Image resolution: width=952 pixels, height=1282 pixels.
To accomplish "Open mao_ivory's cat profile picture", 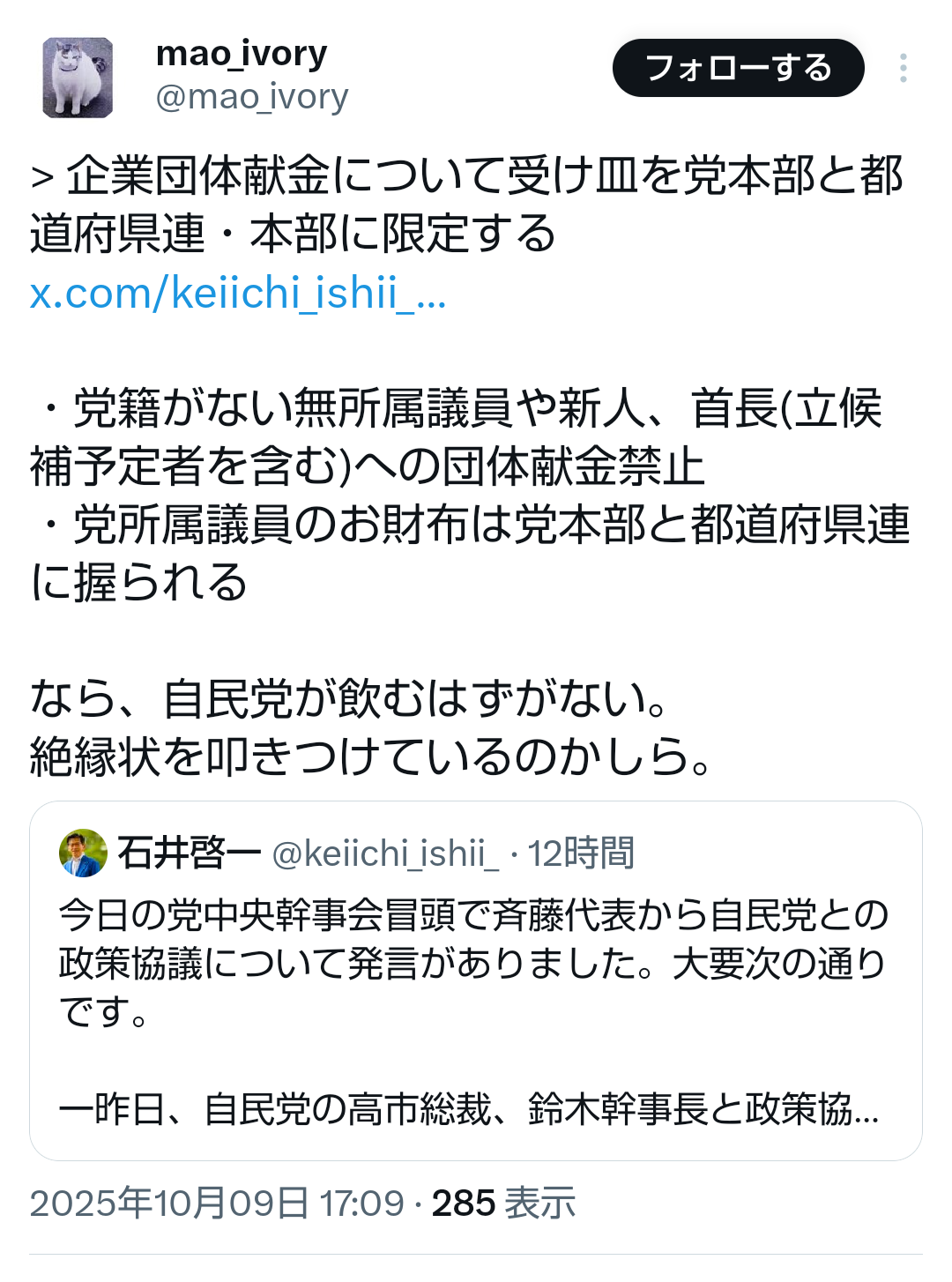I will pyautogui.click(x=78, y=78).
